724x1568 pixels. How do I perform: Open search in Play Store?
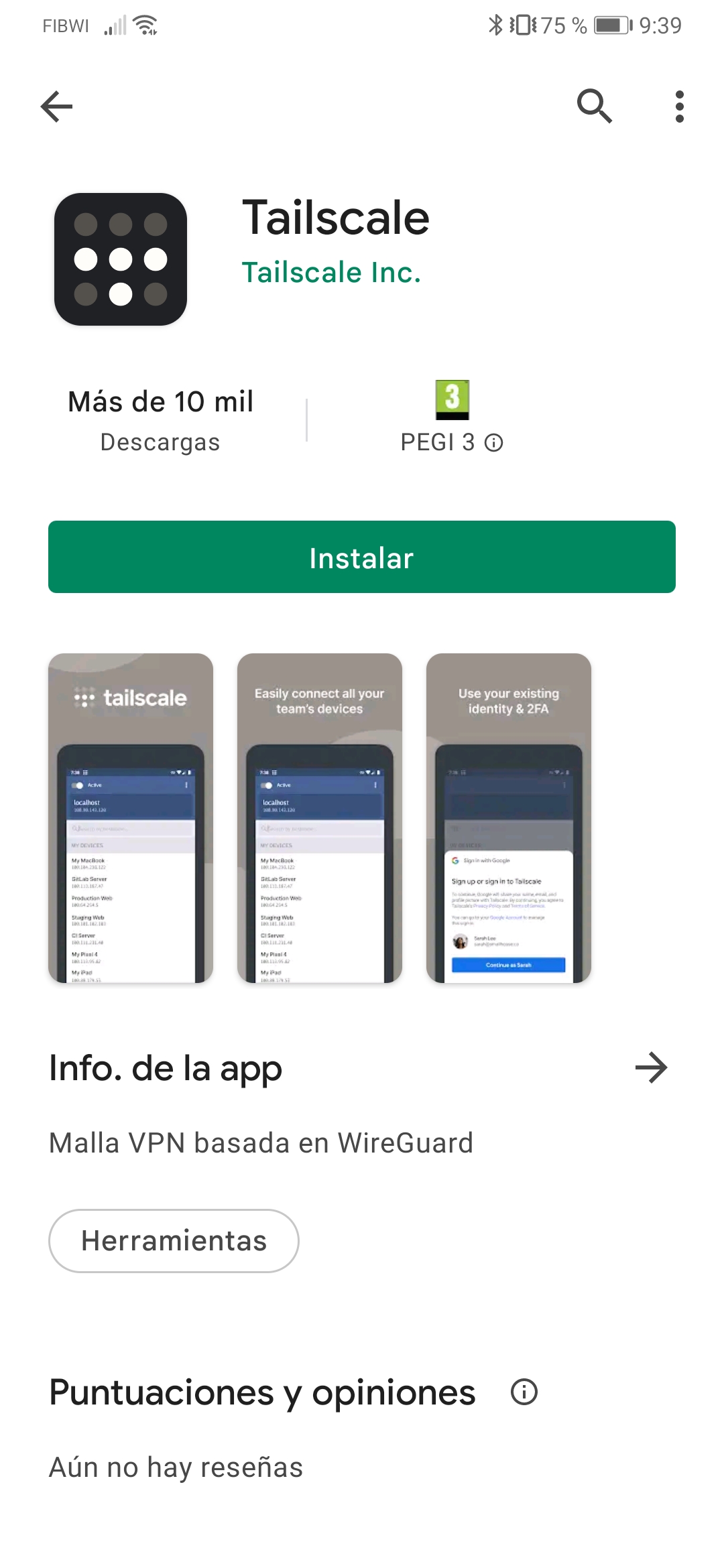594,107
